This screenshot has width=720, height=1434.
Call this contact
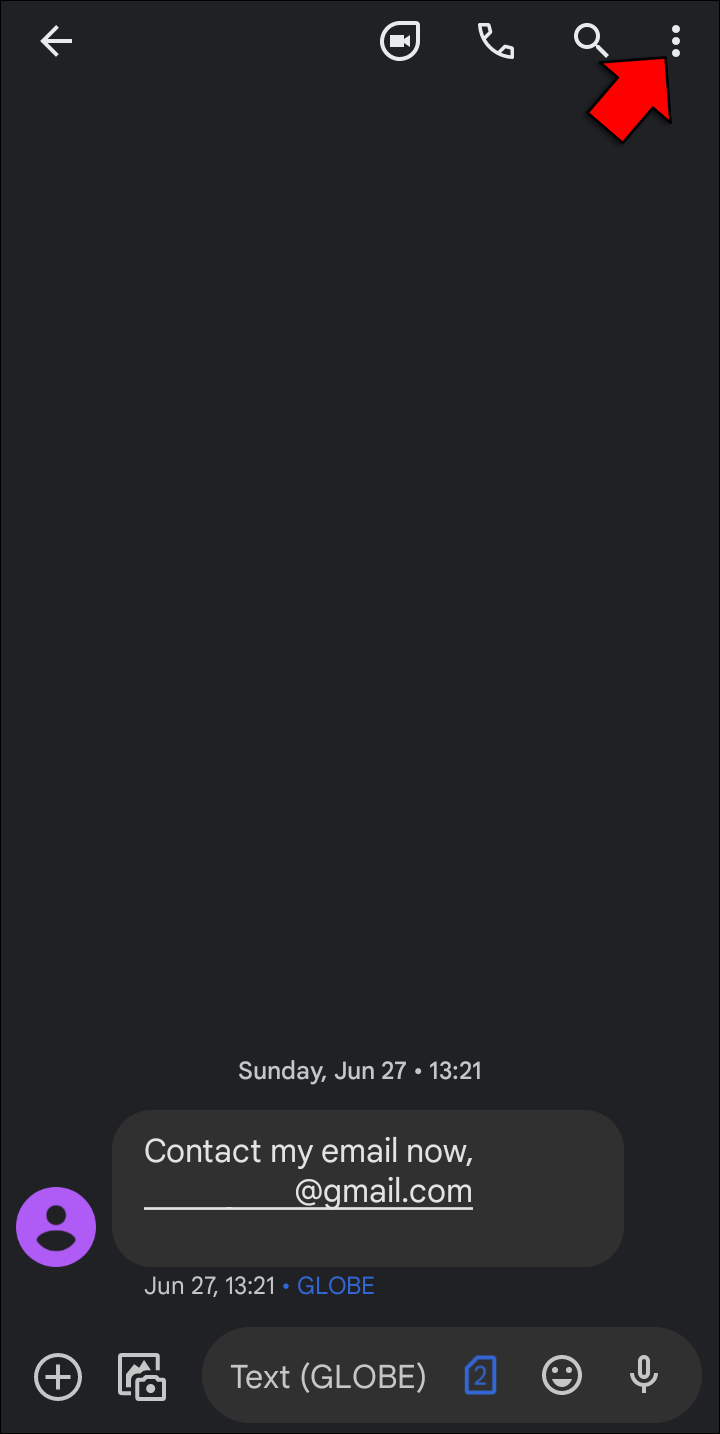click(x=495, y=41)
